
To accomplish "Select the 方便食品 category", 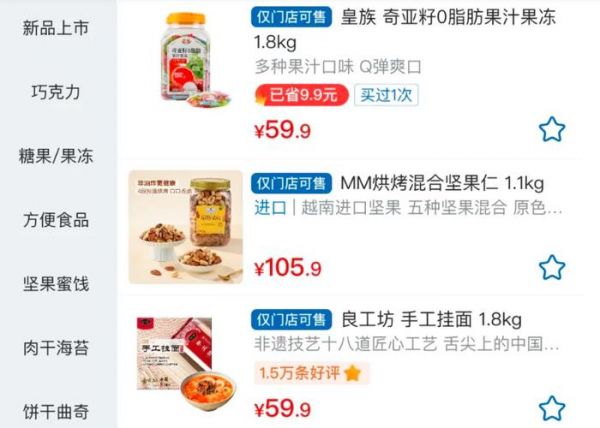I will point(56,220).
